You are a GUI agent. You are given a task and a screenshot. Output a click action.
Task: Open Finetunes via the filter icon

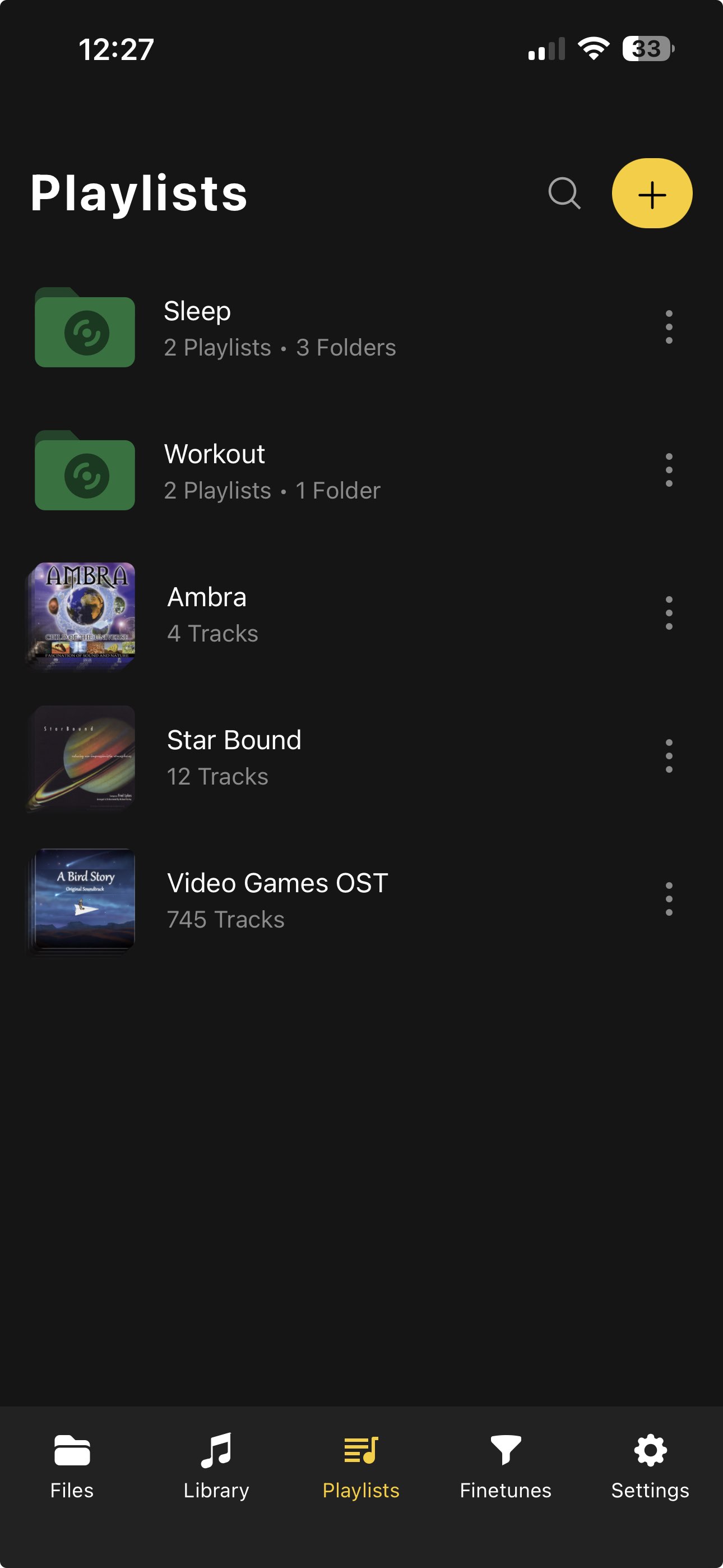[x=506, y=1452]
